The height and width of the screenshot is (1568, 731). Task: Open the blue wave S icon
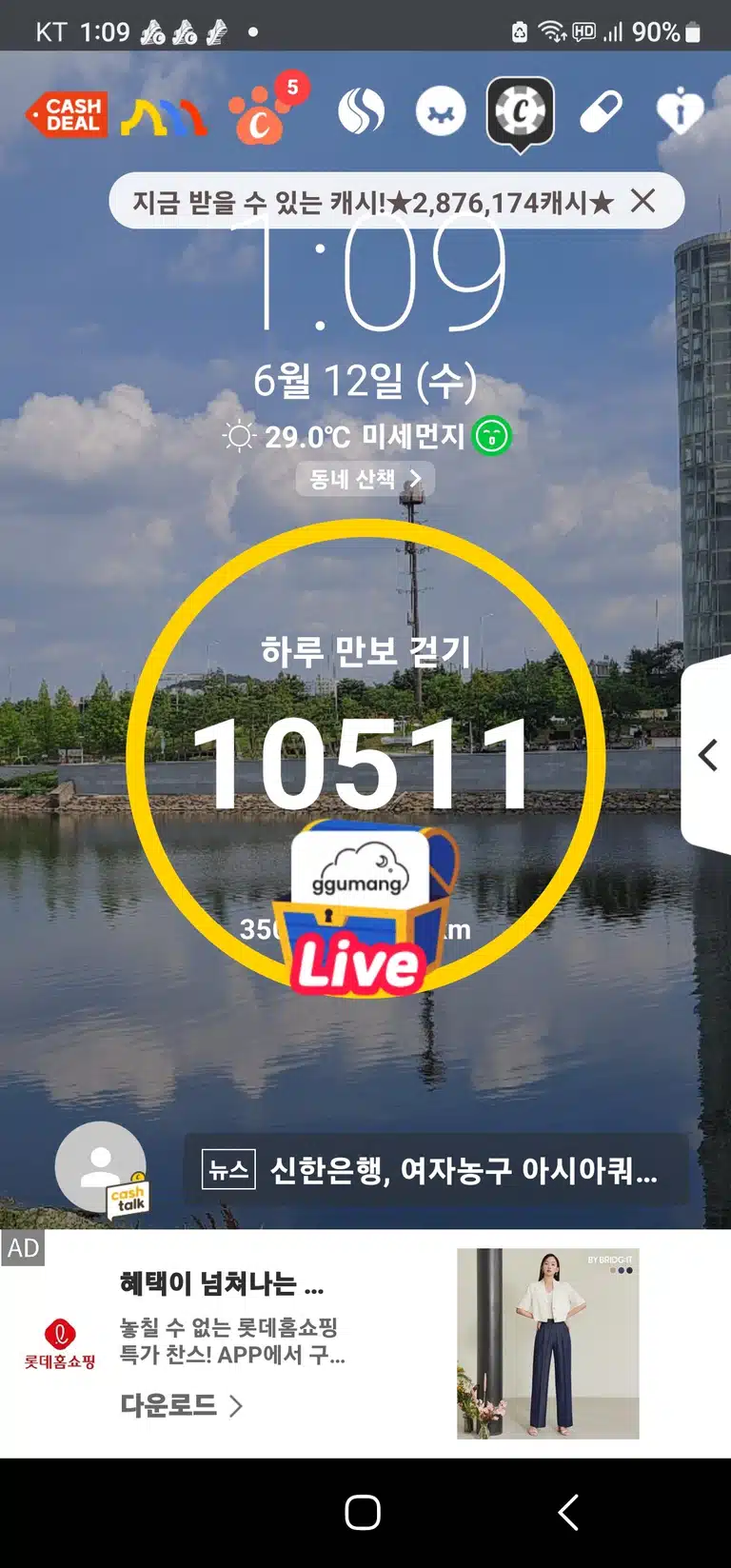(362, 112)
